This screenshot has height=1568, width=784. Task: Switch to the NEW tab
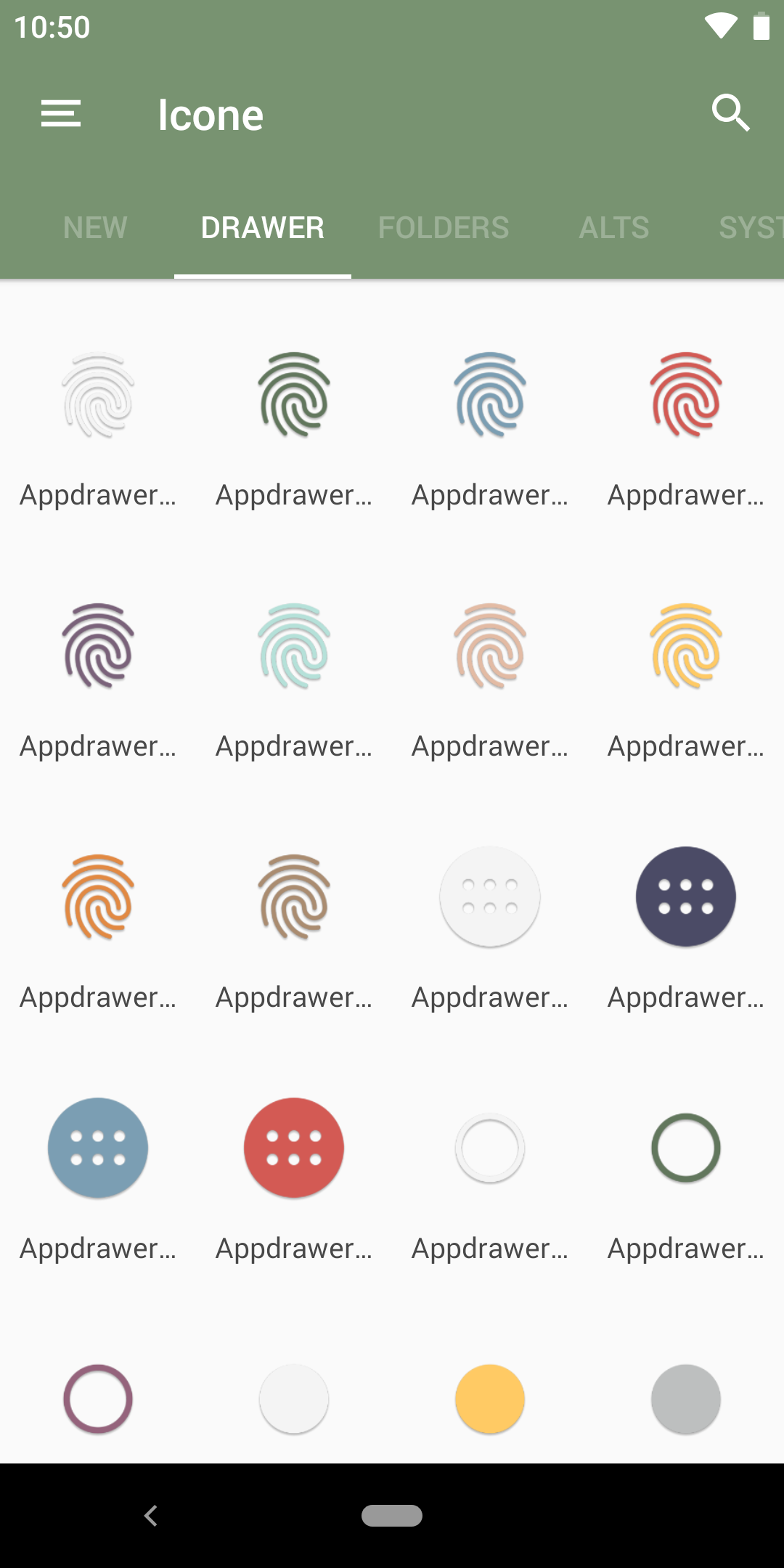[x=95, y=228]
